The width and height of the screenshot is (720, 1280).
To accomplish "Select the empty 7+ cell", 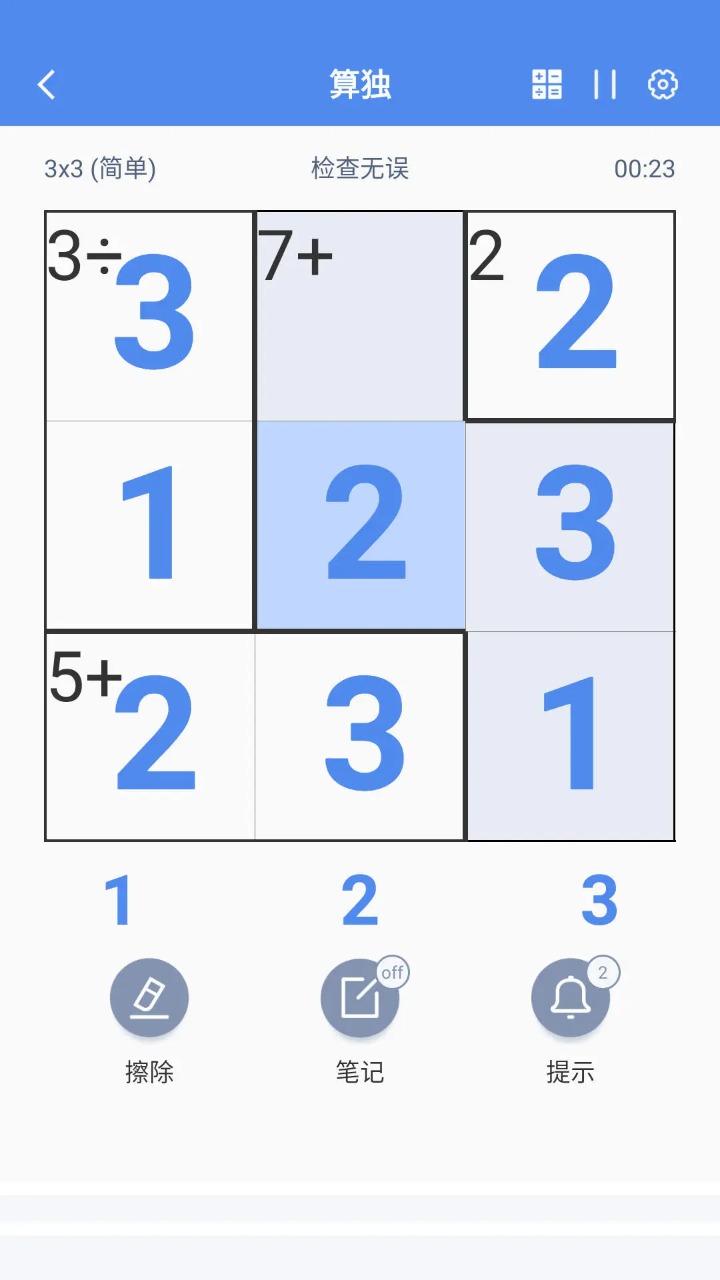I will 360,316.
